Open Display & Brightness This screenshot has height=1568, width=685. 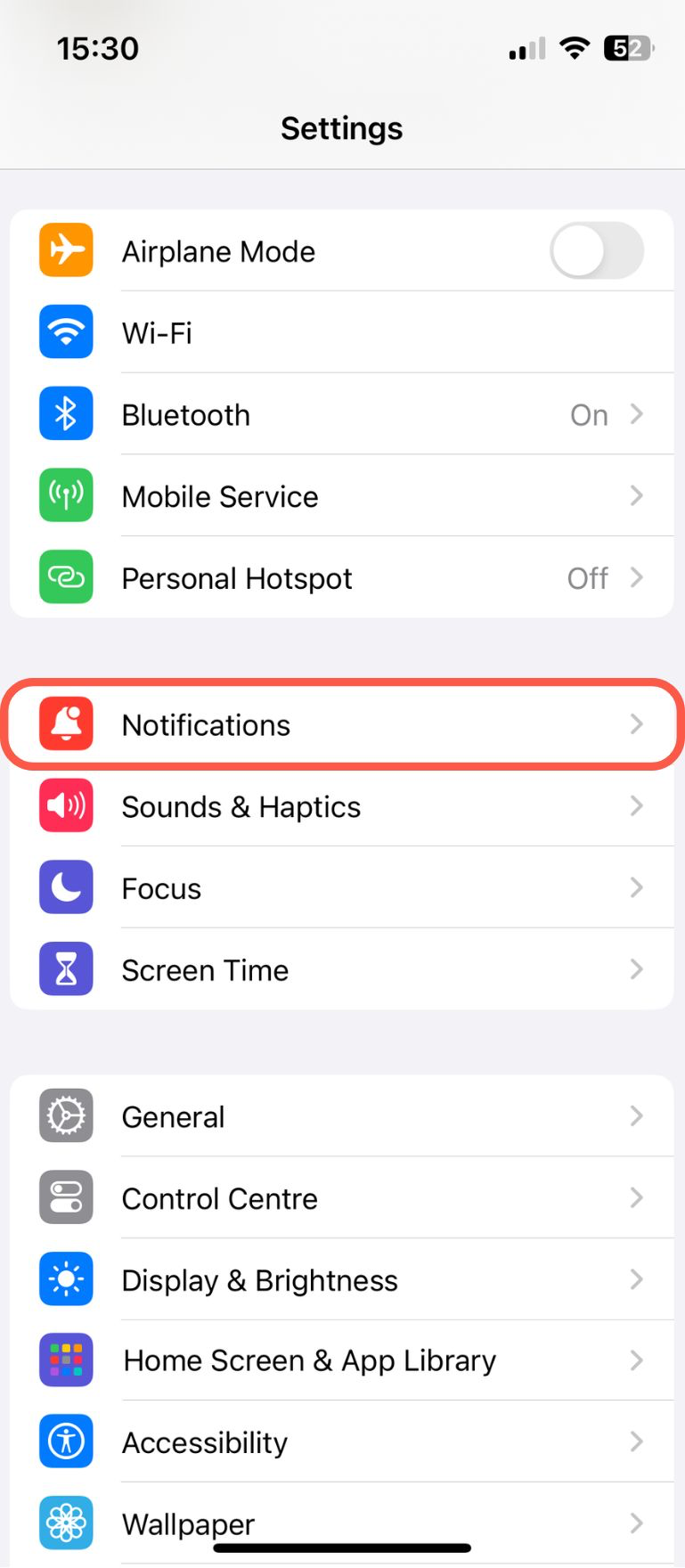click(x=342, y=1280)
